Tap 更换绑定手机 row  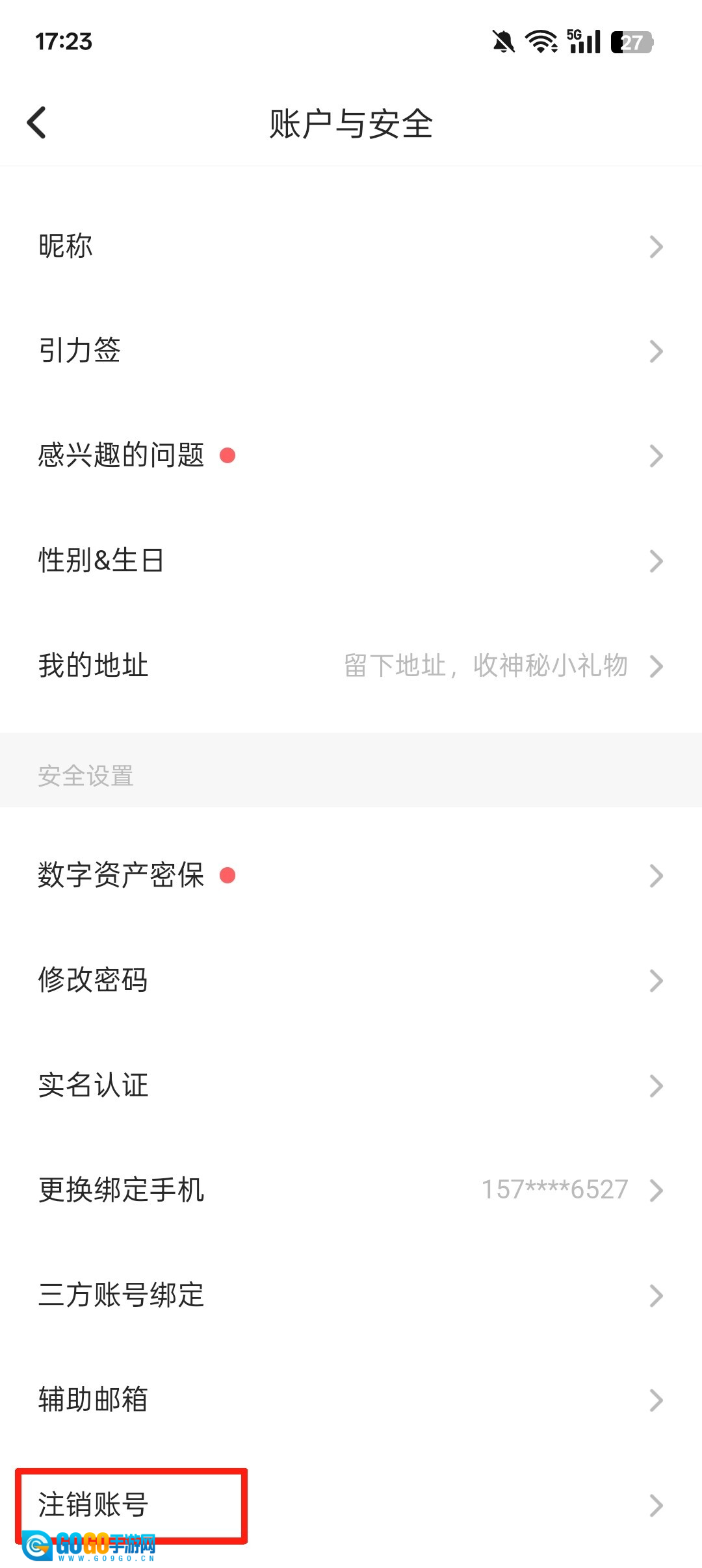tap(351, 1190)
